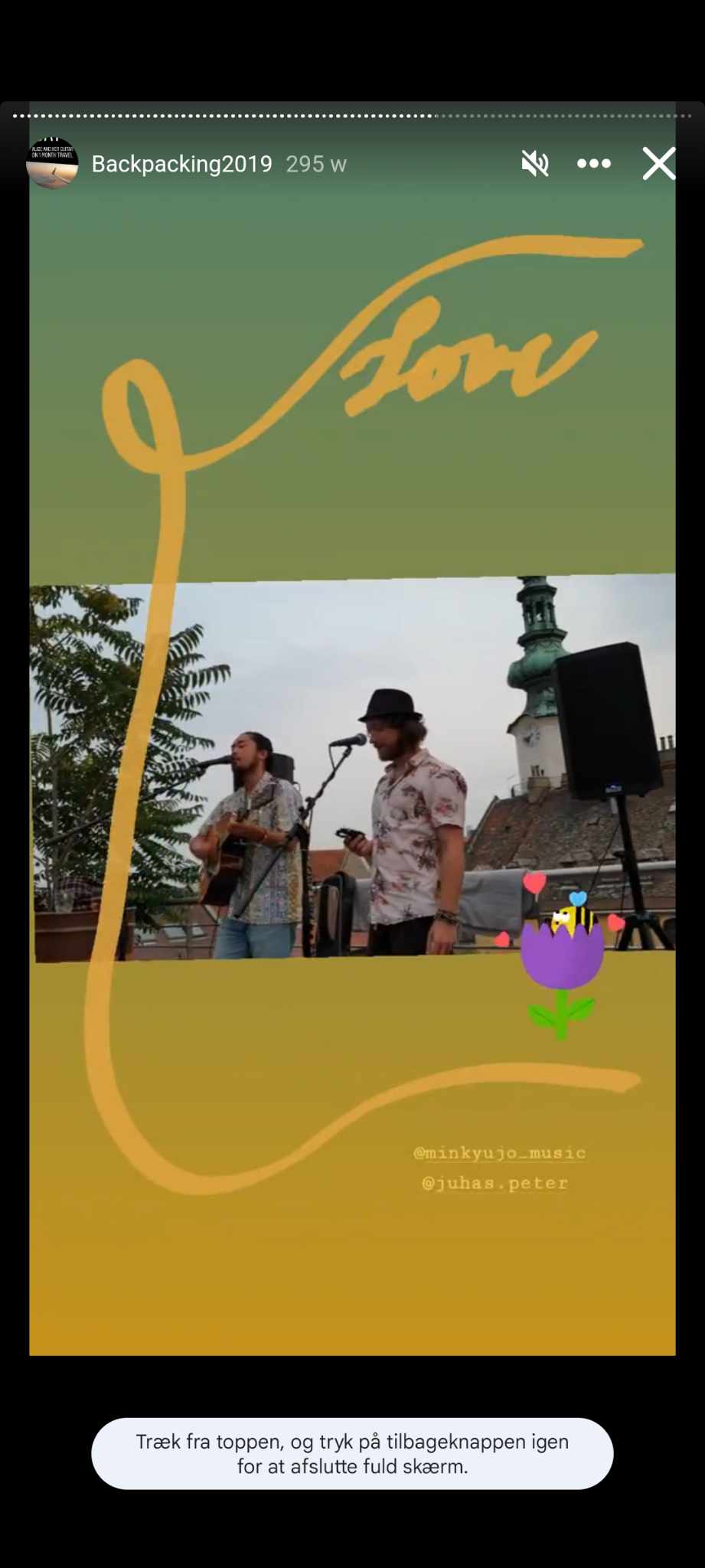Open Backpacking2019 profile picture
The image size is (705, 1568).
point(52,163)
